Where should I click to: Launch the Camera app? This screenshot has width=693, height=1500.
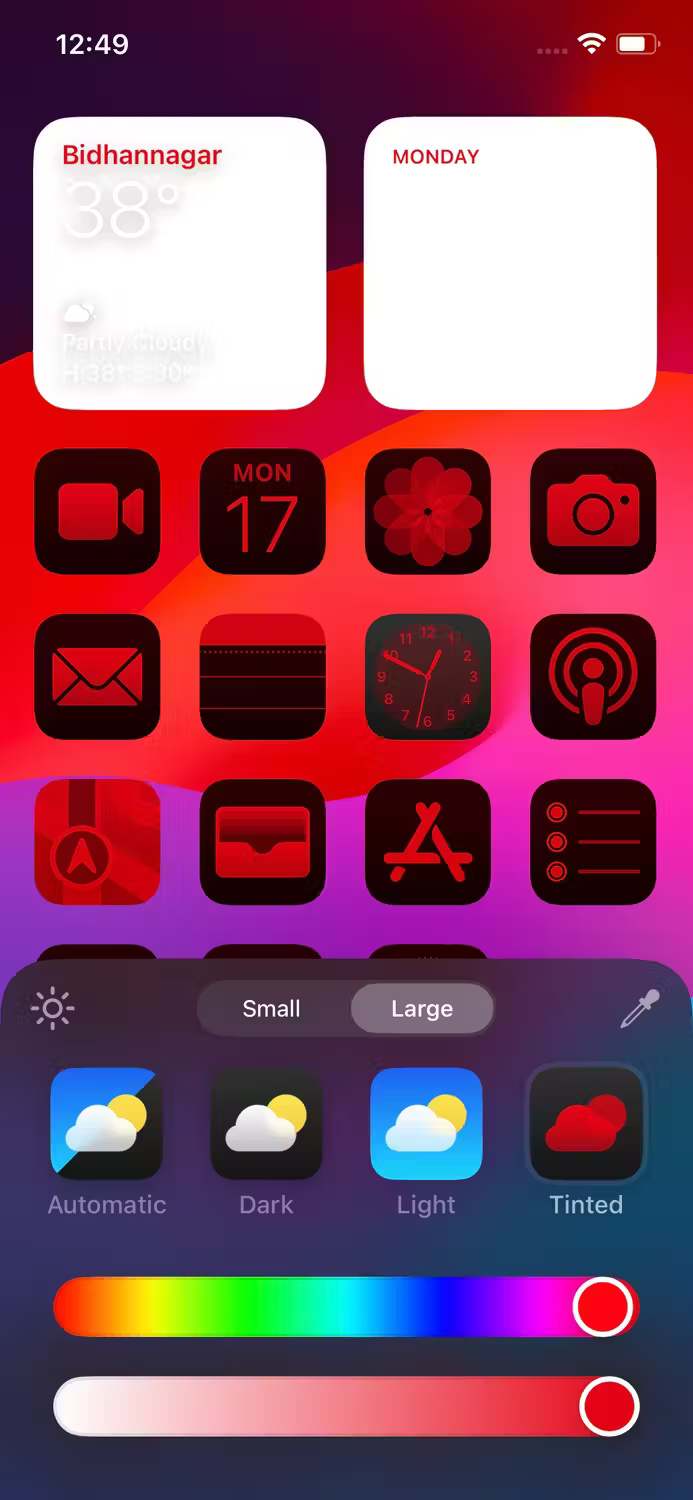coord(593,511)
